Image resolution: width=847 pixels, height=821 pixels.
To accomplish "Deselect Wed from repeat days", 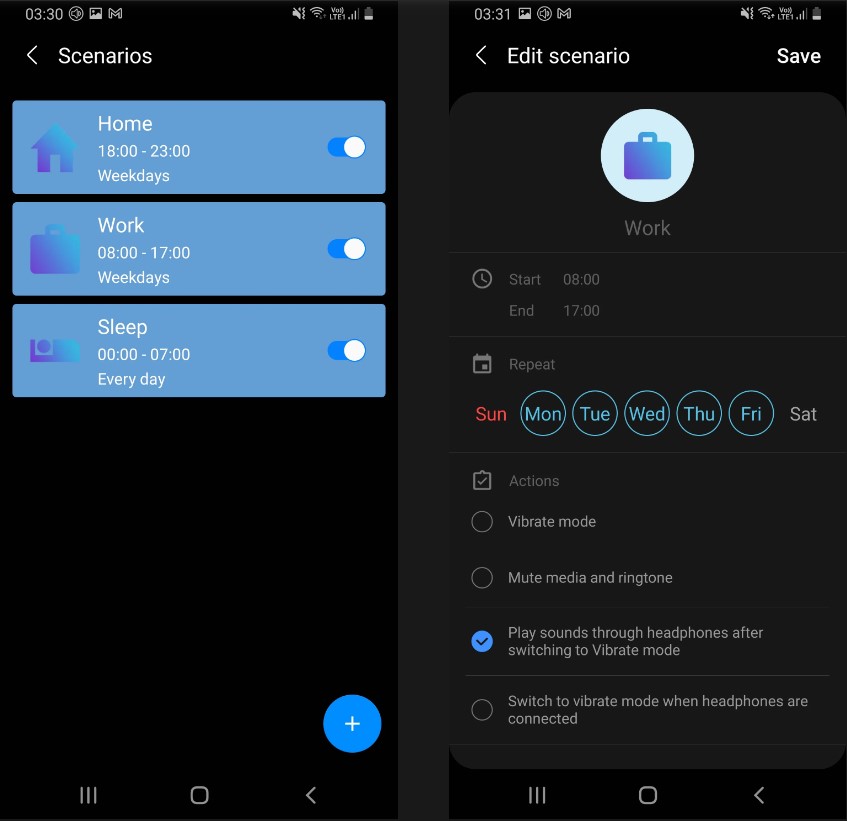I will click(x=647, y=414).
